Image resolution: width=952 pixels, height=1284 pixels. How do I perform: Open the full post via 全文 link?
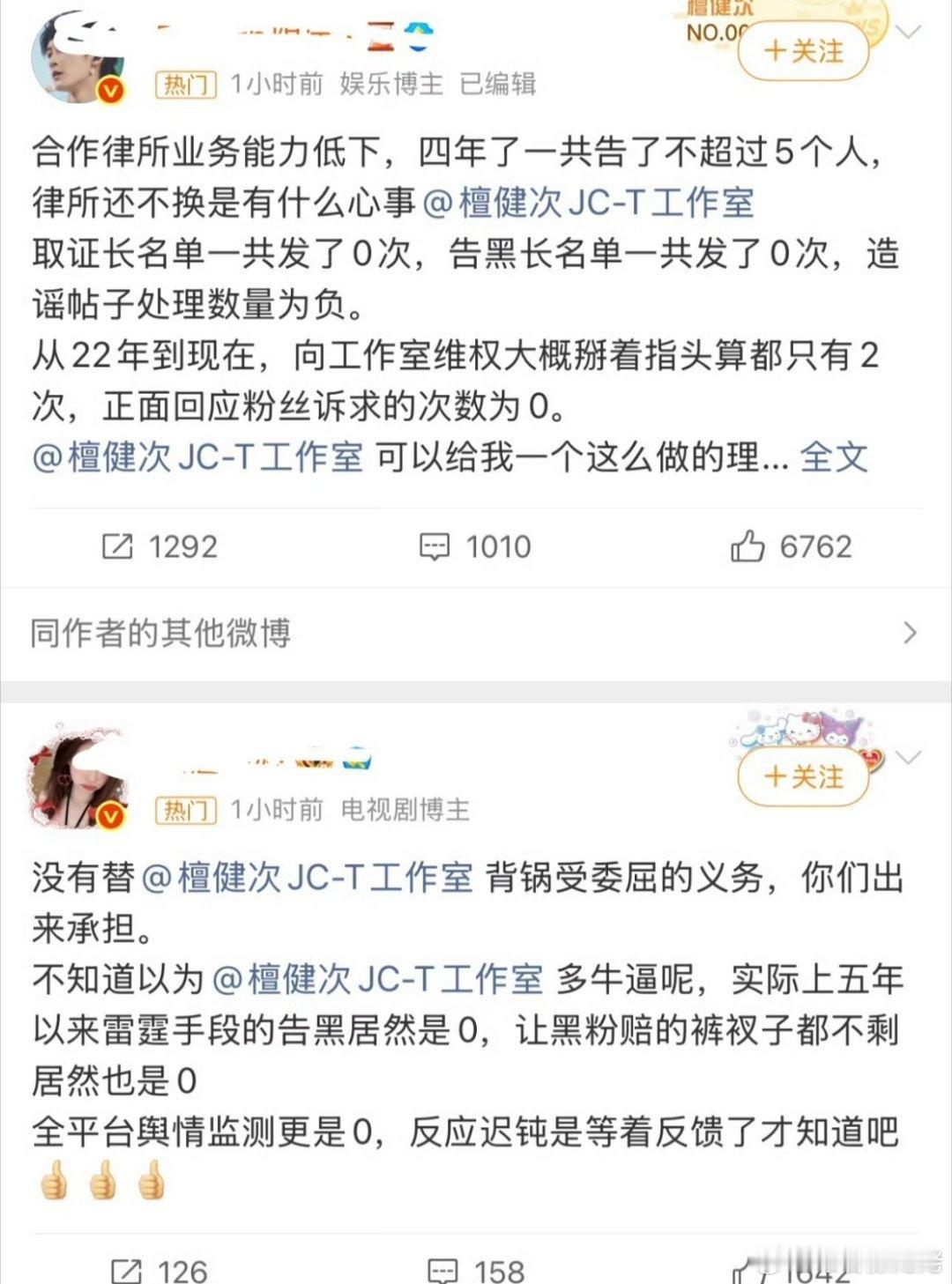[833, 456]
